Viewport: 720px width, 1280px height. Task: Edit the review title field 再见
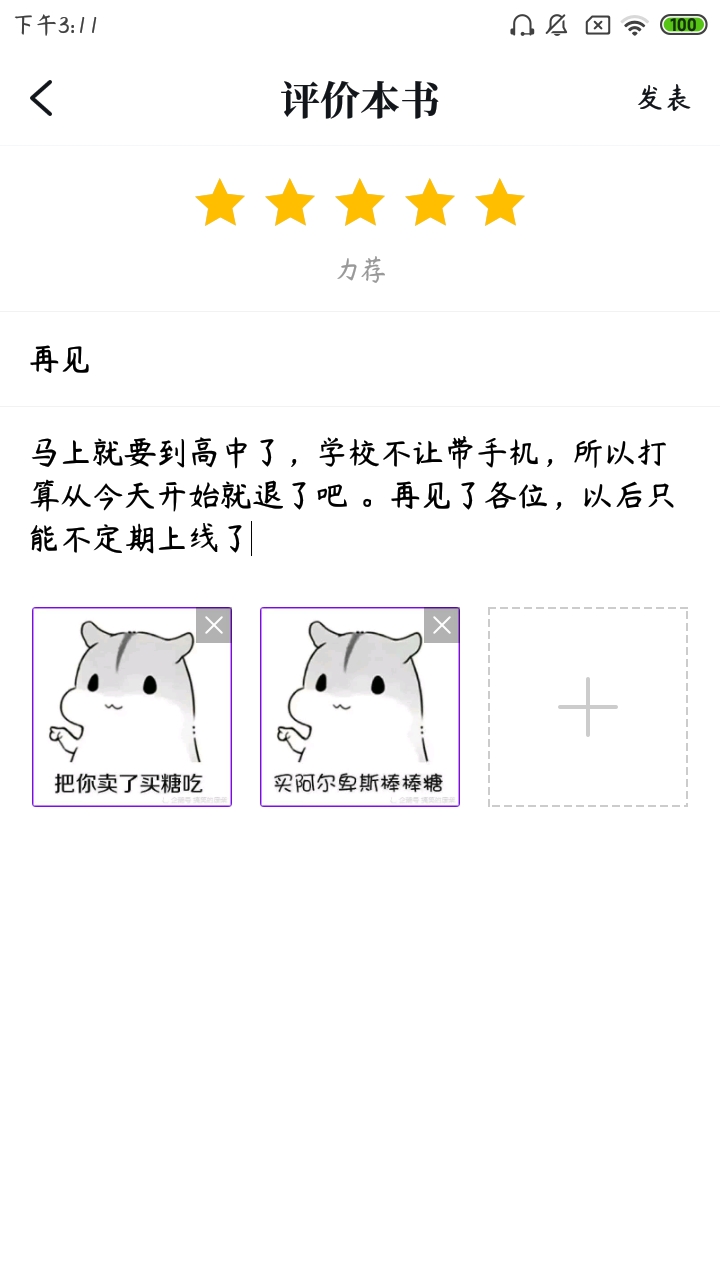click(x=360, y=359)
